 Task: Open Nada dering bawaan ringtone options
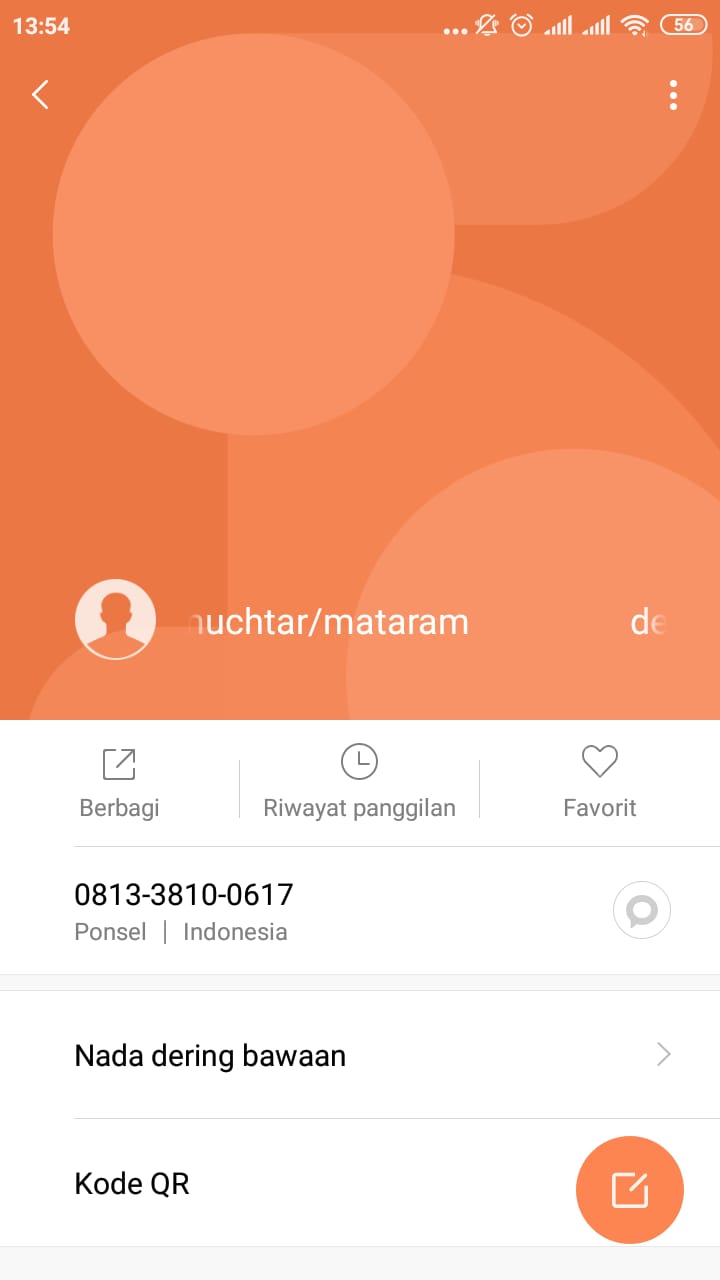(210, 1054)
